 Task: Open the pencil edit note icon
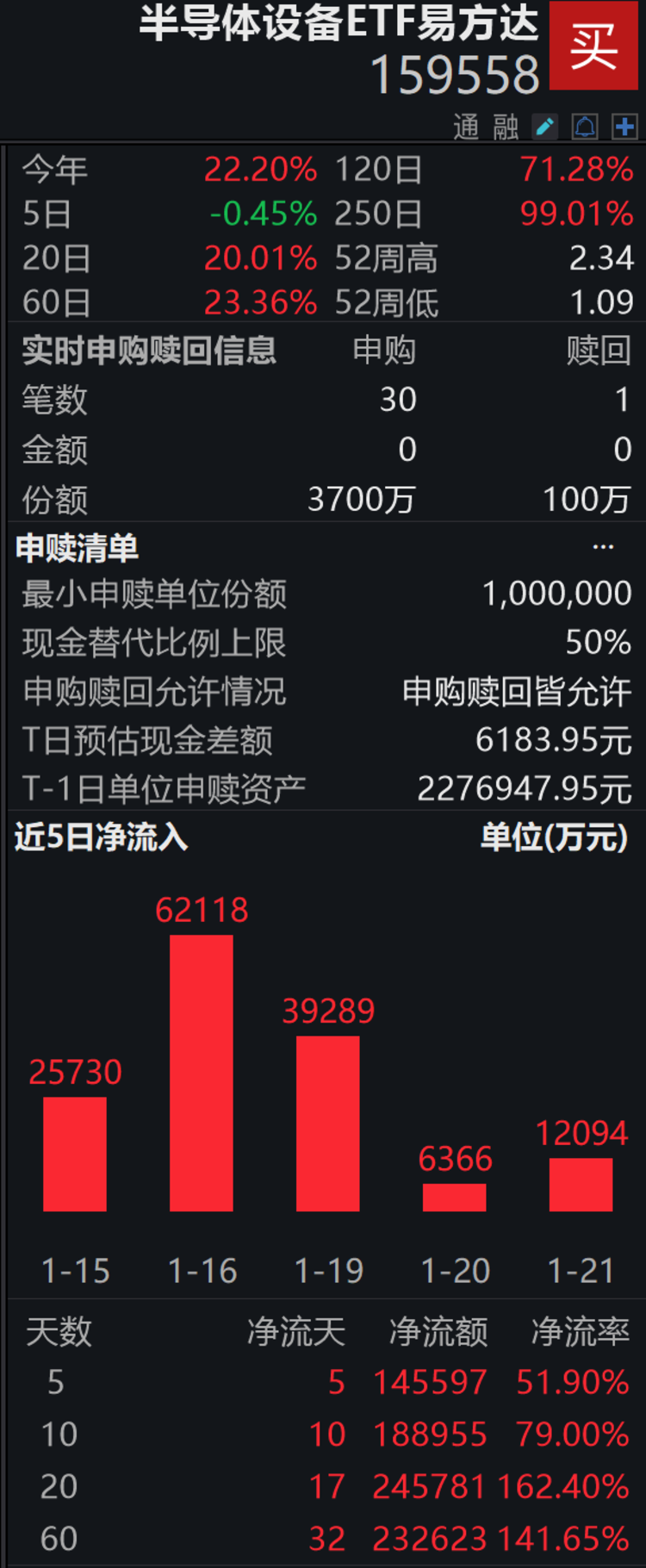544,128
